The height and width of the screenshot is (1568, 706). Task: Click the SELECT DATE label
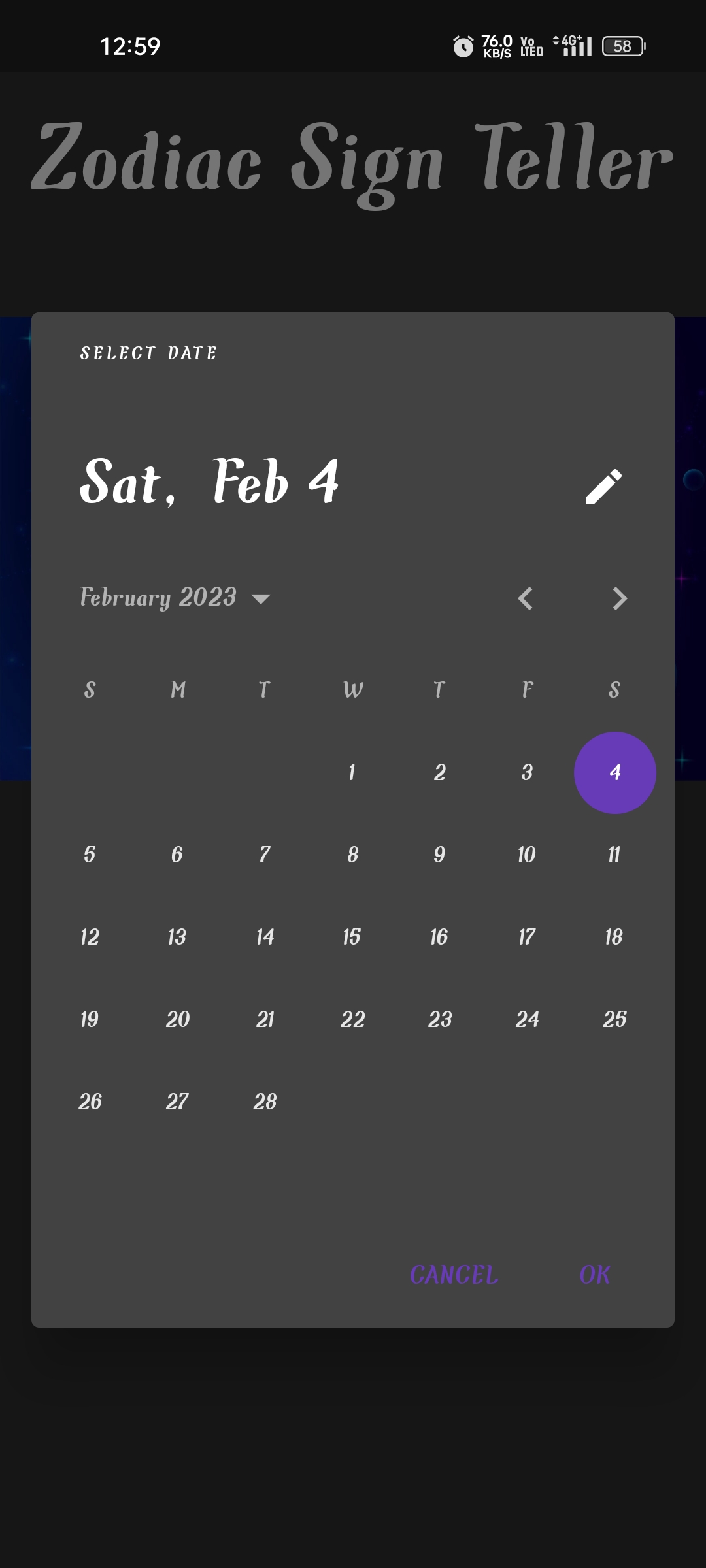tap(149, 353)
